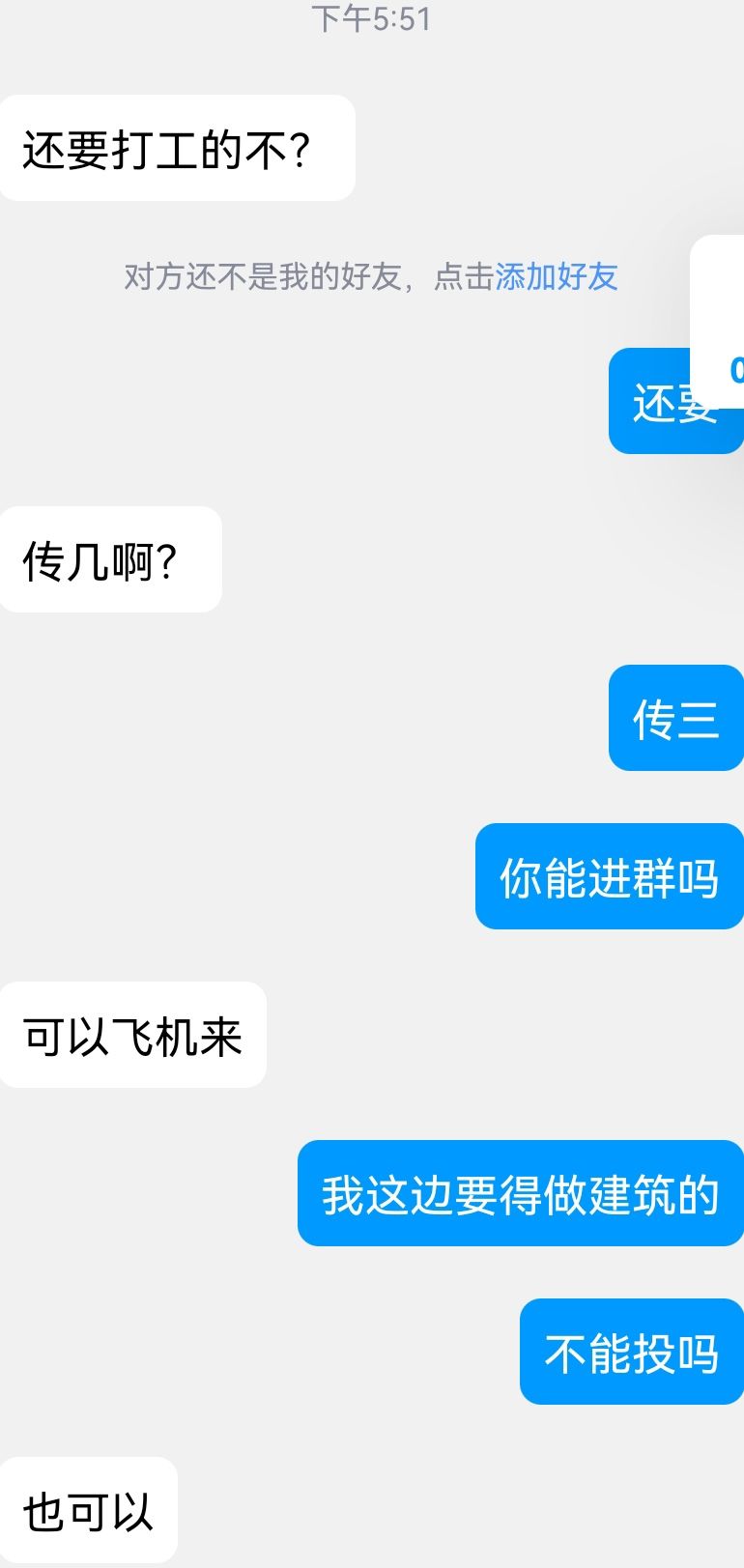Click the blue reply asking 传三
The width and height of the screenshot is (744, 1568).
pos(675,717)
